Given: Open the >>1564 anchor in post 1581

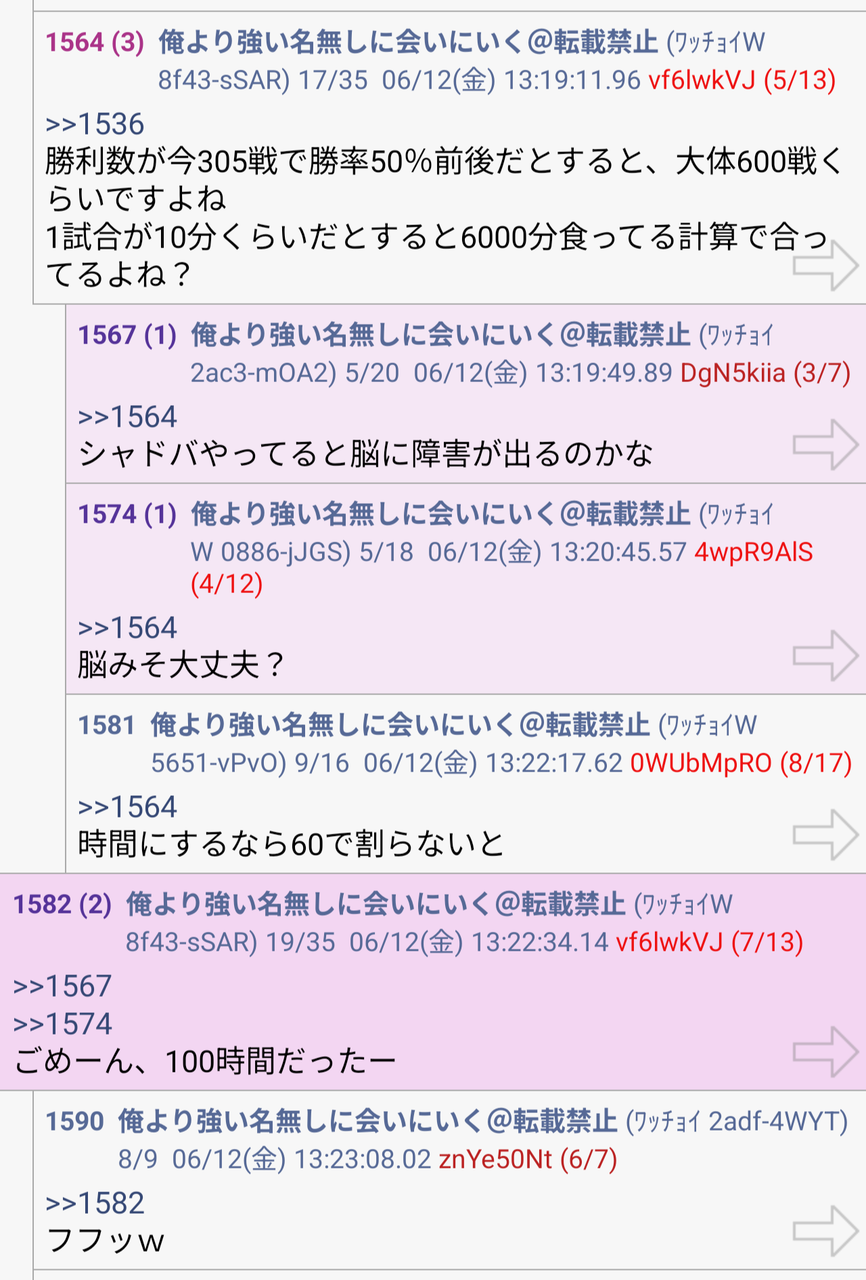Looking at the screenshot, I should pyautogui.click(x=127, y=807).
